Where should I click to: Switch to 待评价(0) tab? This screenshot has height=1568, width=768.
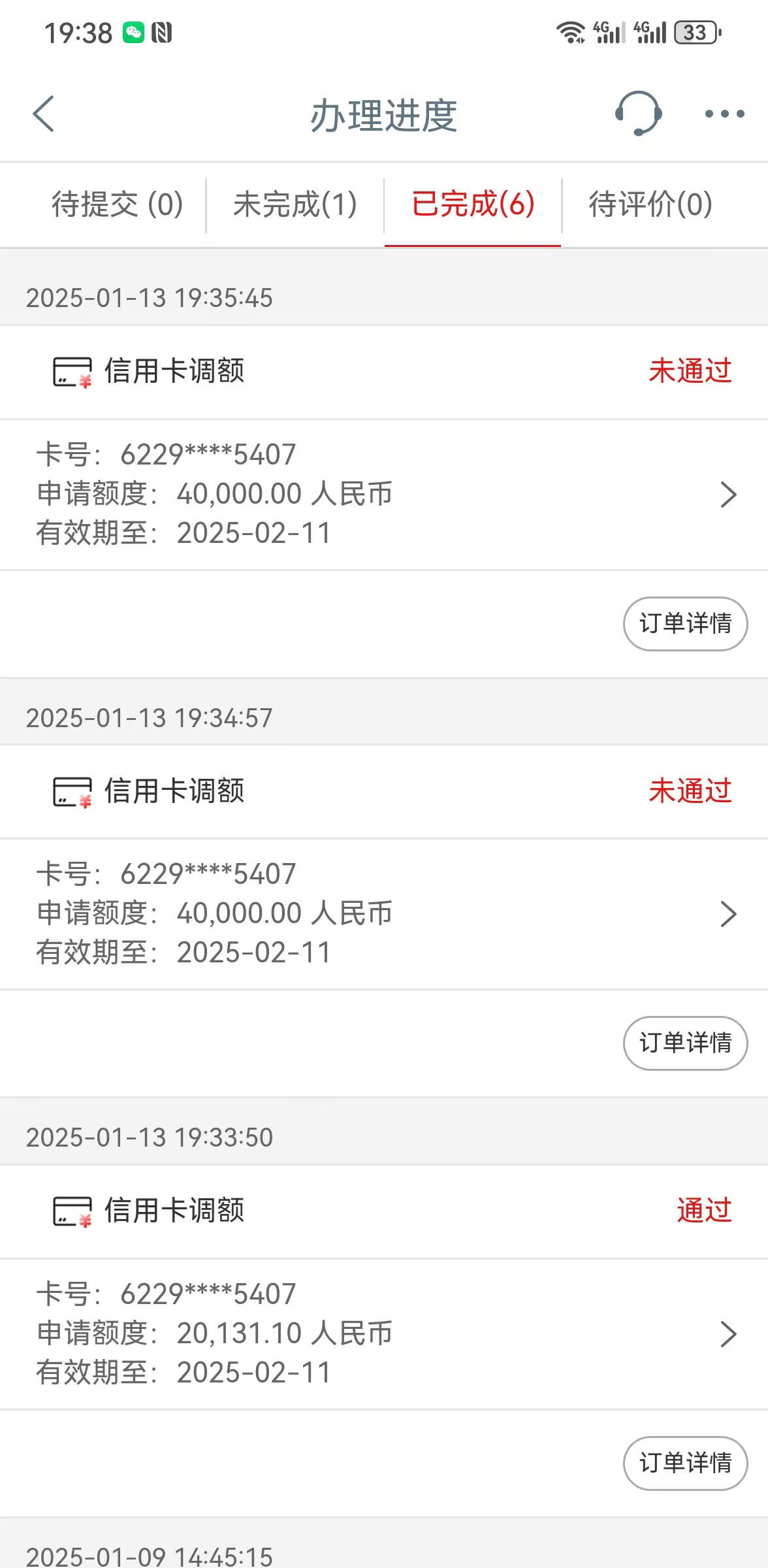650,204
